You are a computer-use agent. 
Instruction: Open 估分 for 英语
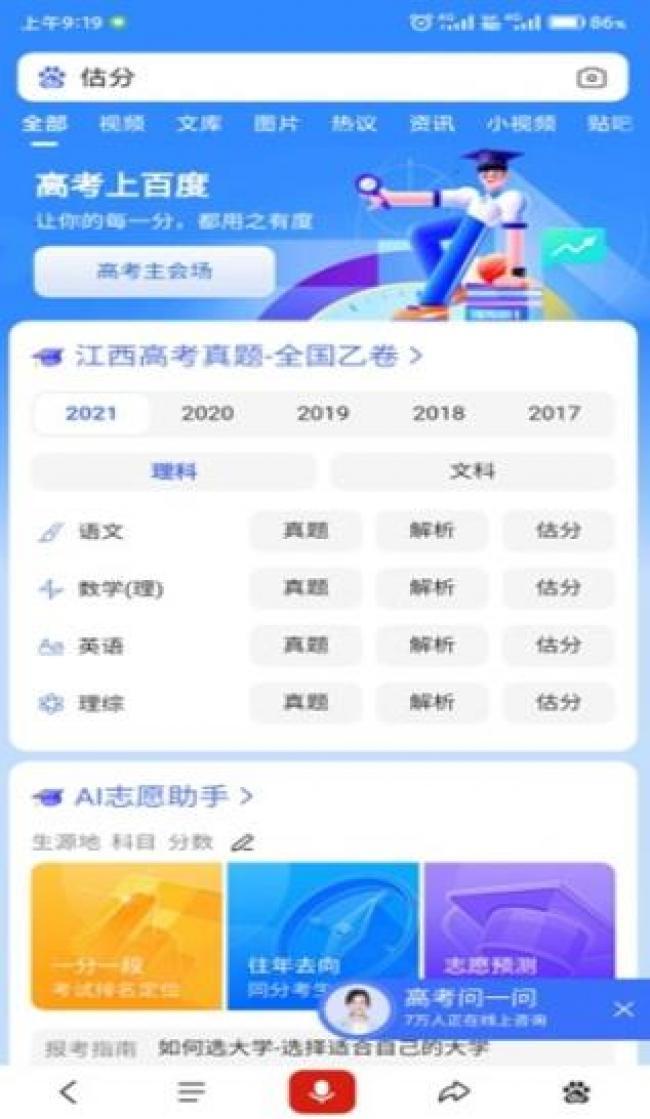[x=558, y=646]
